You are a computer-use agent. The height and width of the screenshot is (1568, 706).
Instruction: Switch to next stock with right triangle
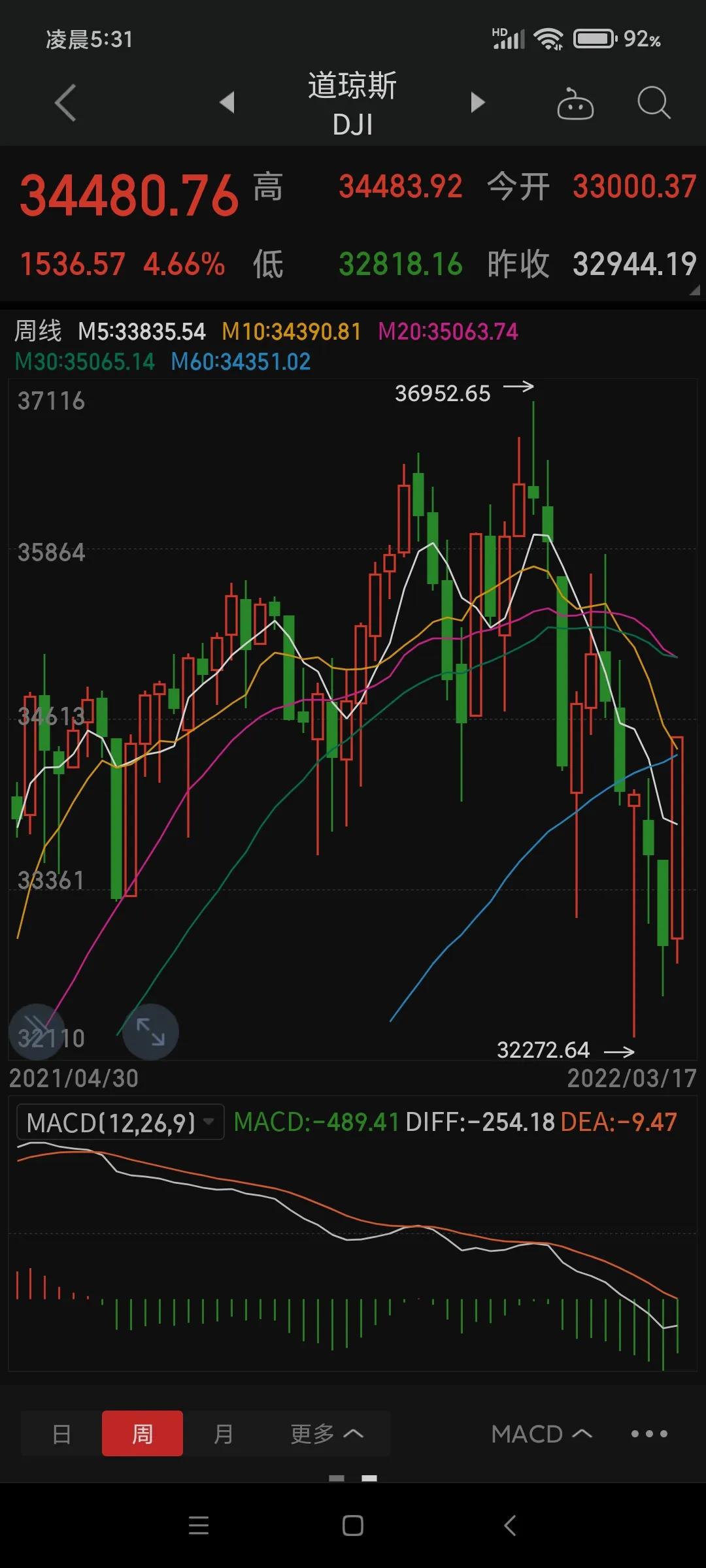[478, 103]
